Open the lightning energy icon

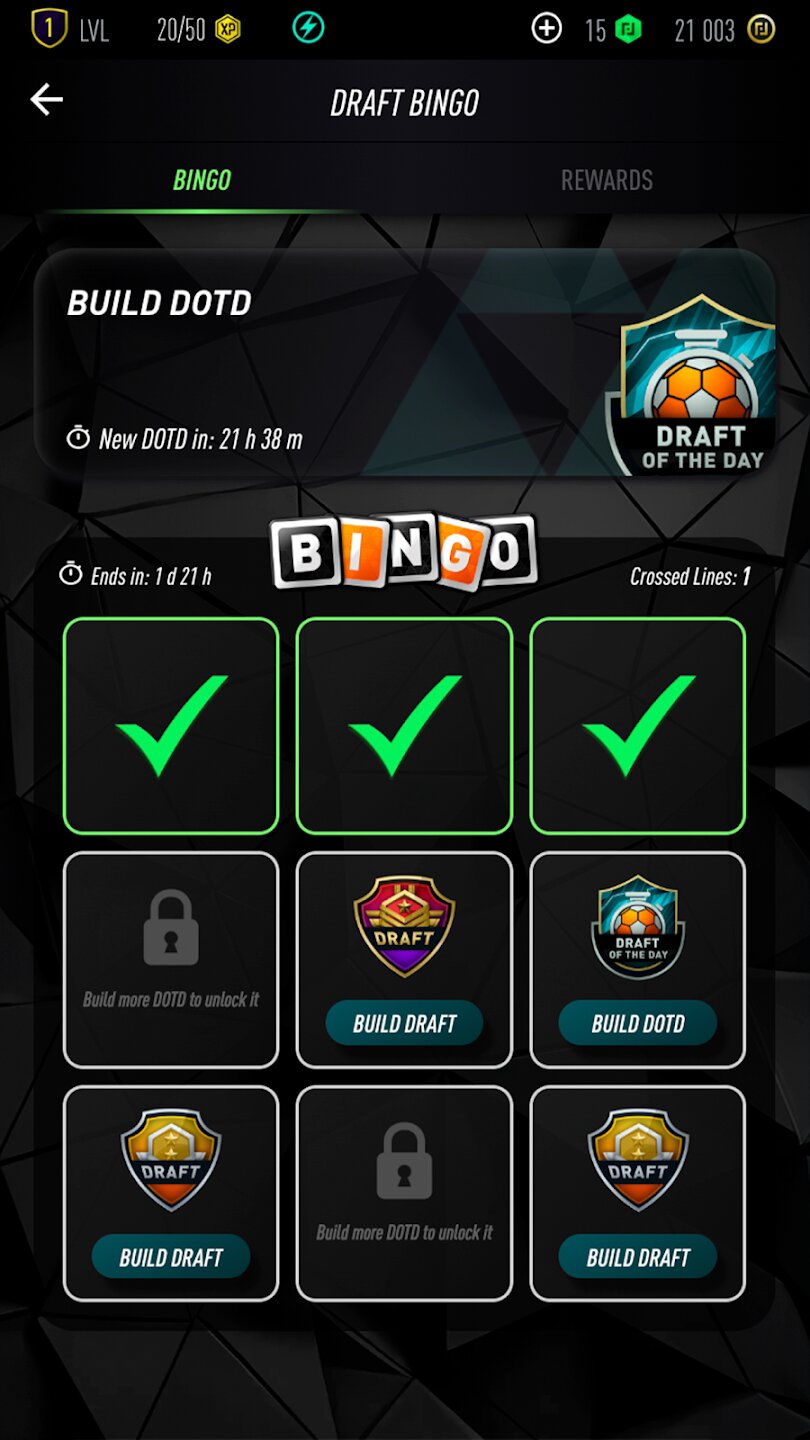(x=308, y=28)
